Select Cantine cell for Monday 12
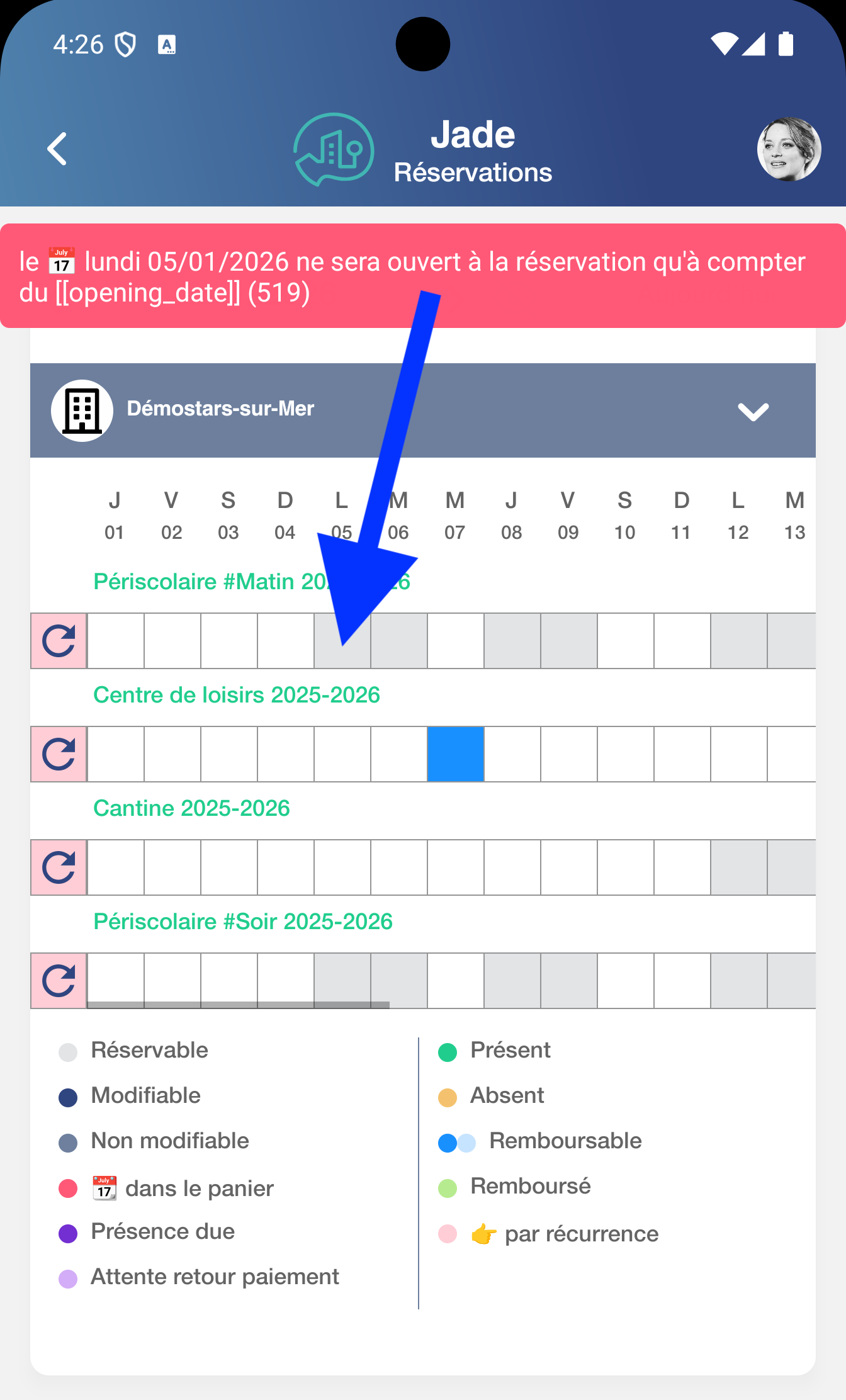846x1400 pixels. [x=738, y=867]
